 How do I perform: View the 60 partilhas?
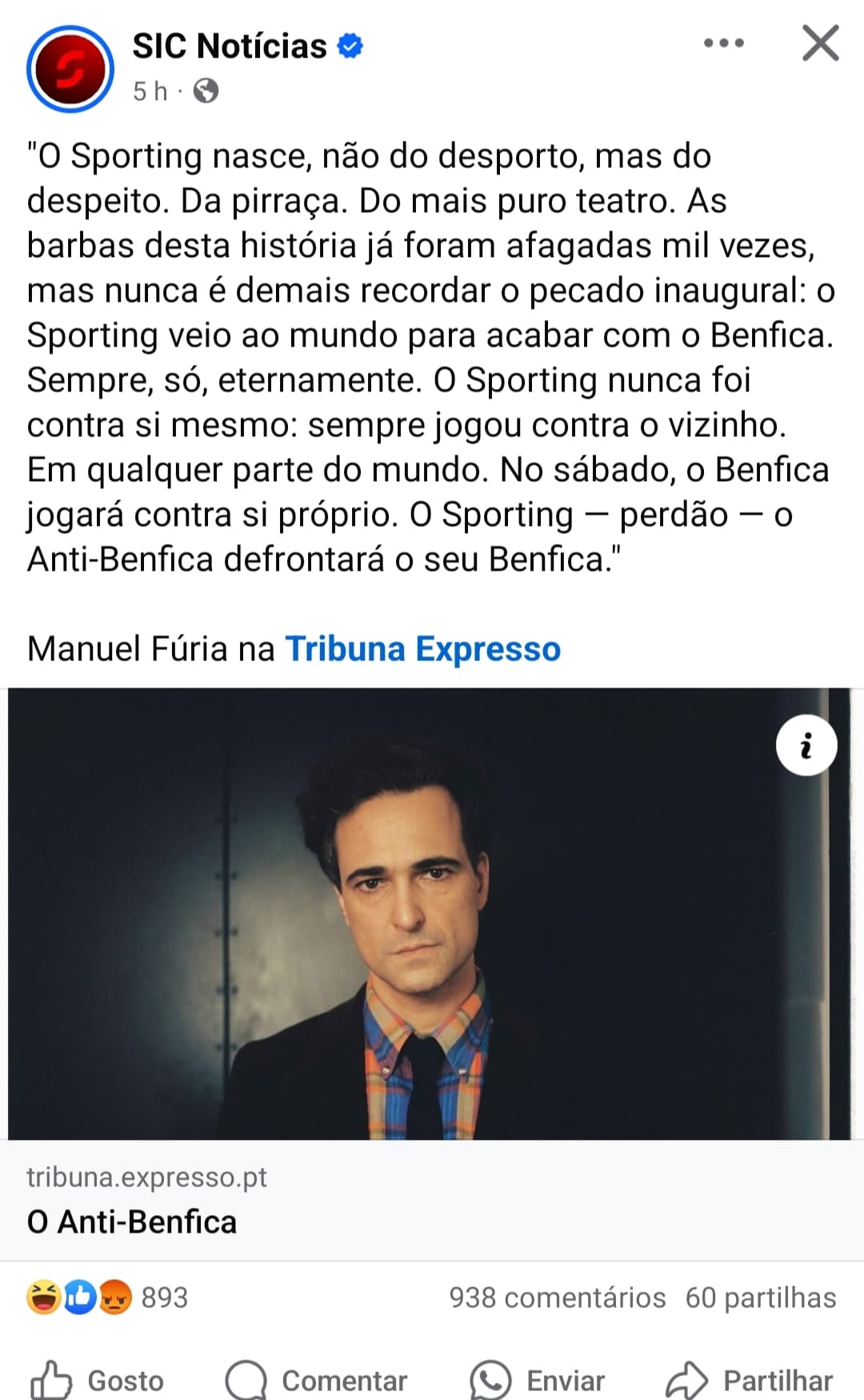click(x=761, y=1298)
